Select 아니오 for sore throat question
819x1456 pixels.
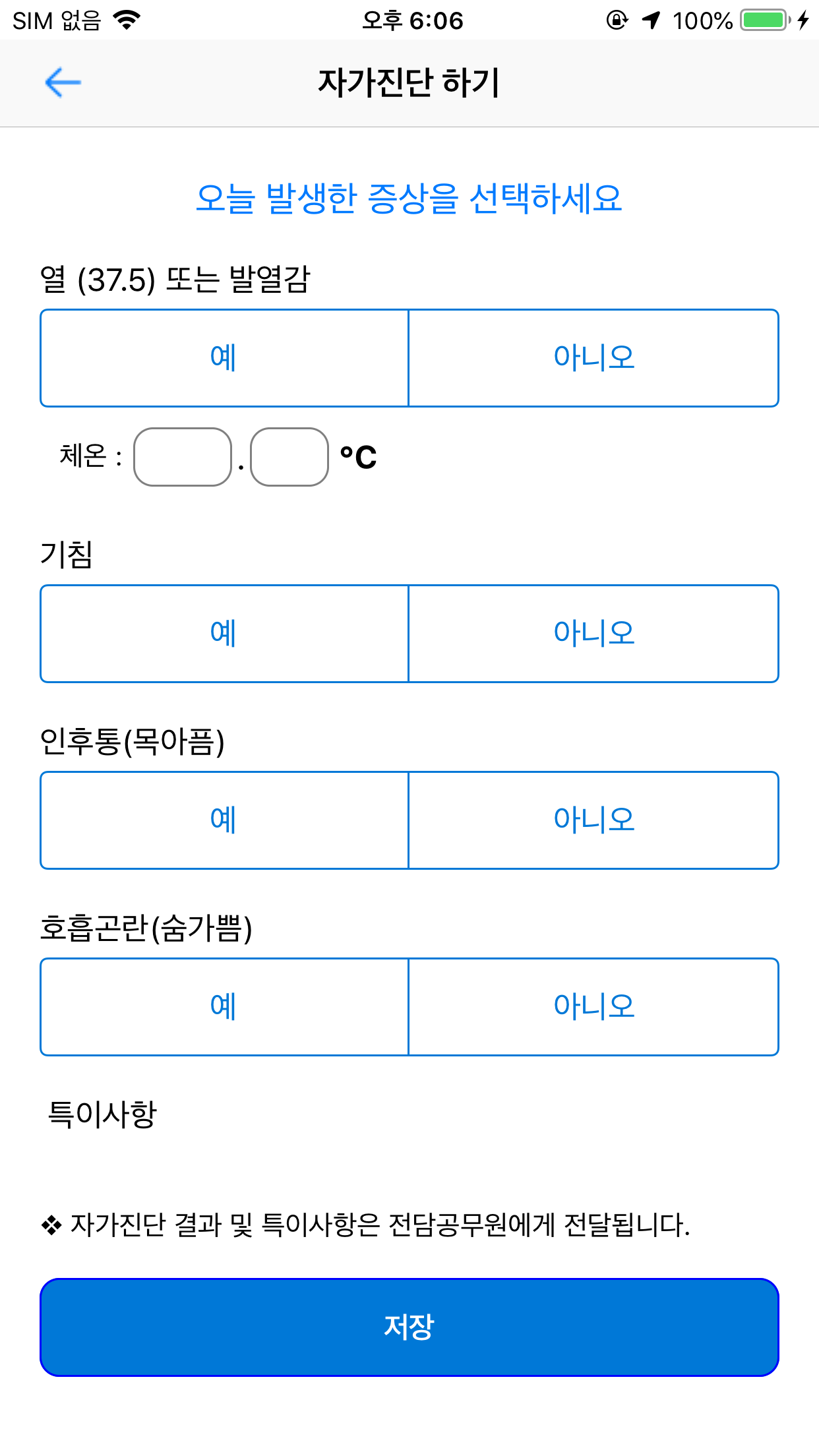pyautogui.click(x=593, y=820)
